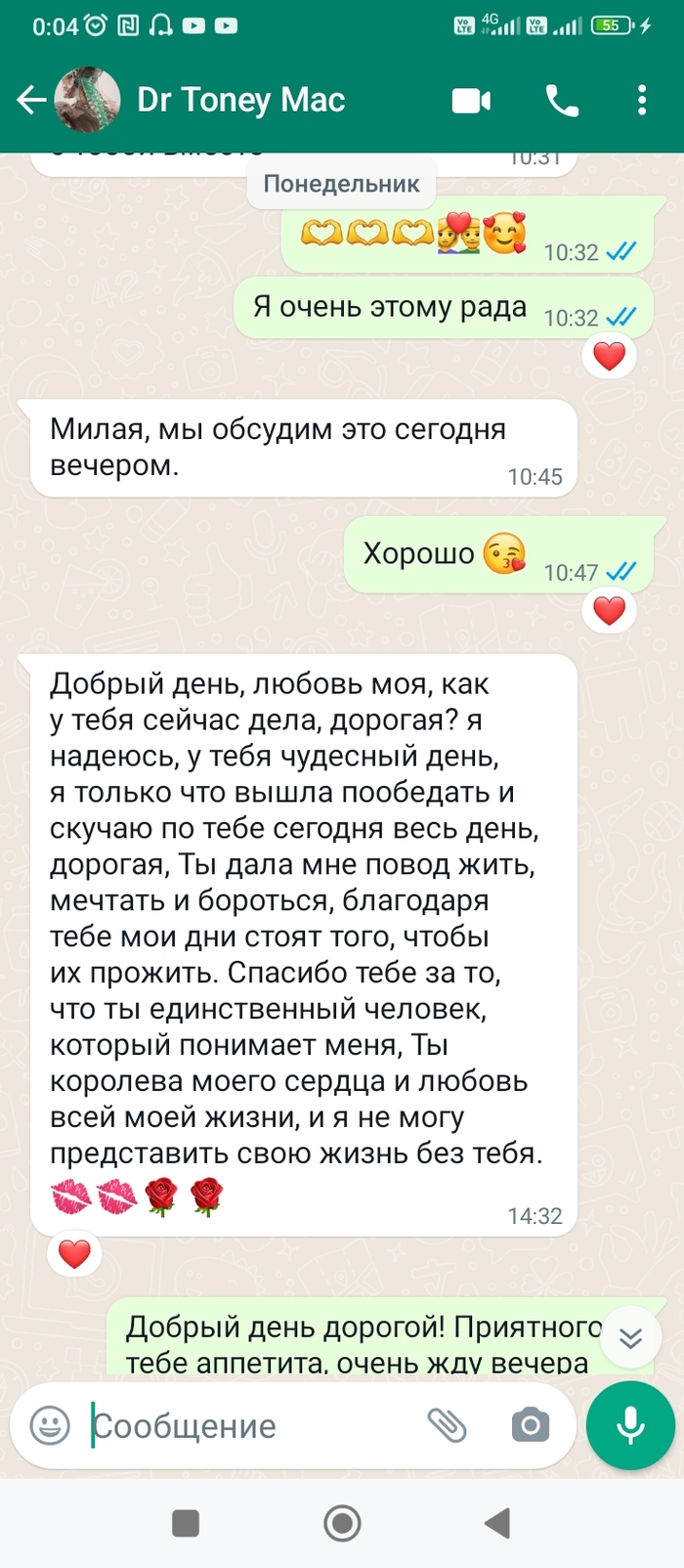Go back to the chats list
Image resolution: width=684 pixels, height=1568 pixels.
point(31,100)
